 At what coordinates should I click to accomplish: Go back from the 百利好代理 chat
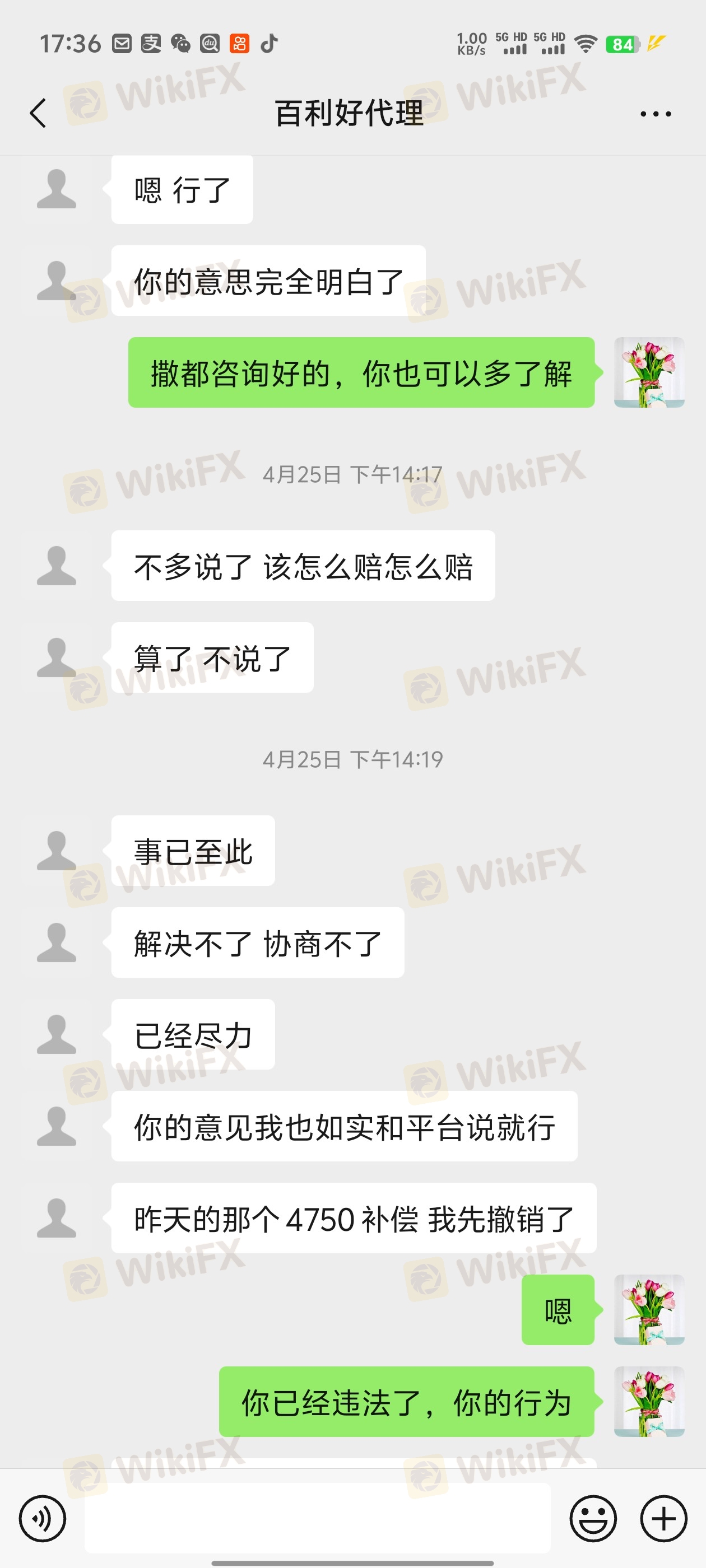[38, 113]
